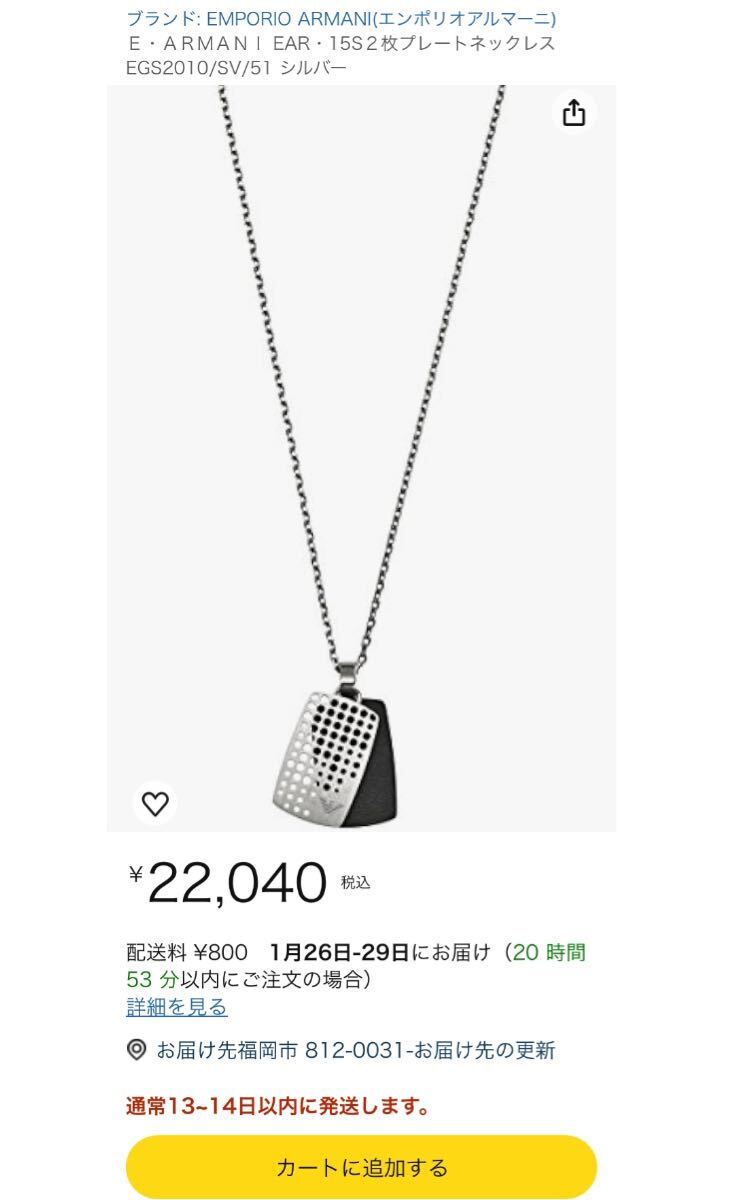
Task: Open 詳細を見る delivery details link
Action: (x=177, y=1007)
